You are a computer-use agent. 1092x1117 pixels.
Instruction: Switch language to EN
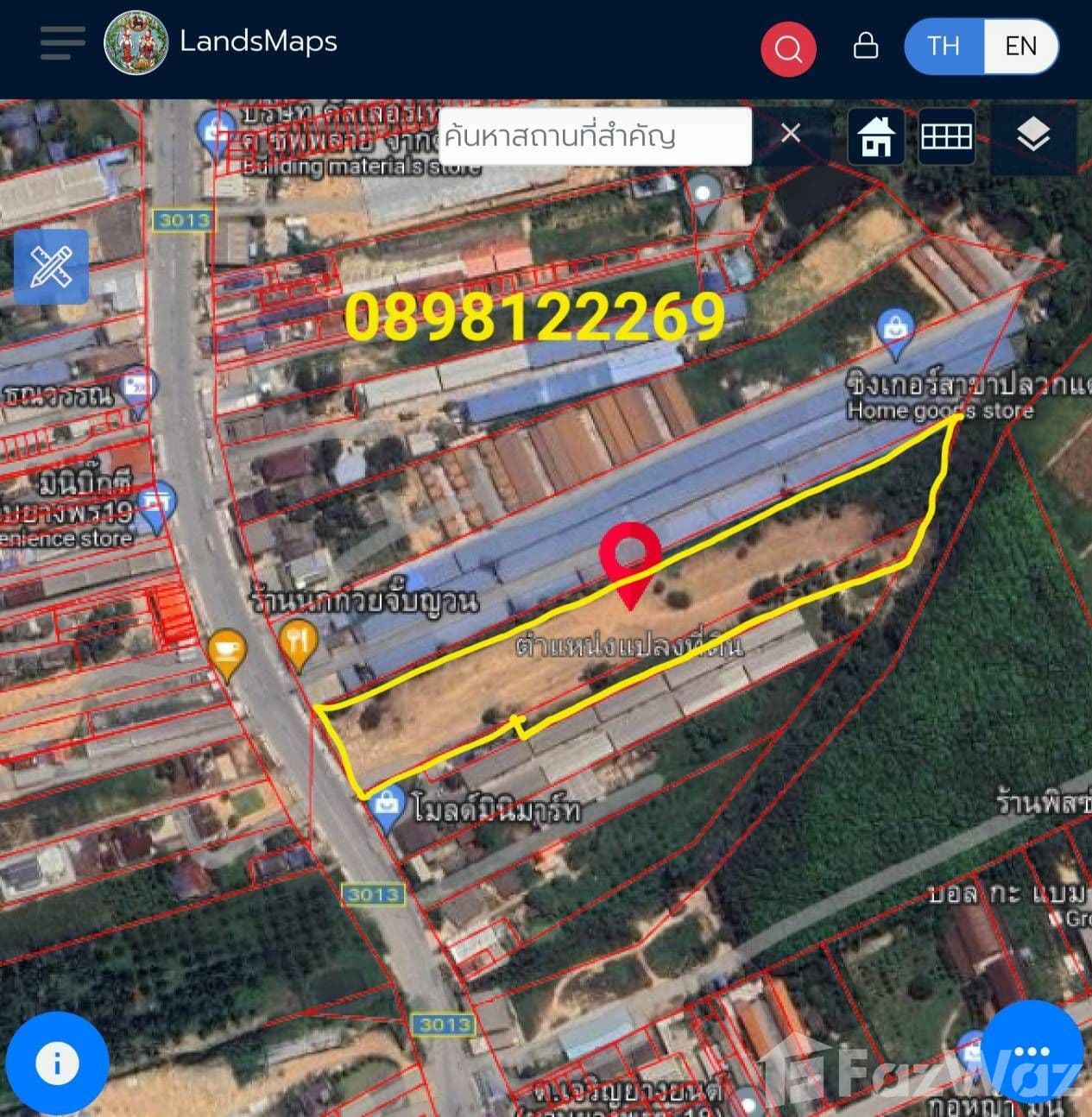tap(1020, 46)
